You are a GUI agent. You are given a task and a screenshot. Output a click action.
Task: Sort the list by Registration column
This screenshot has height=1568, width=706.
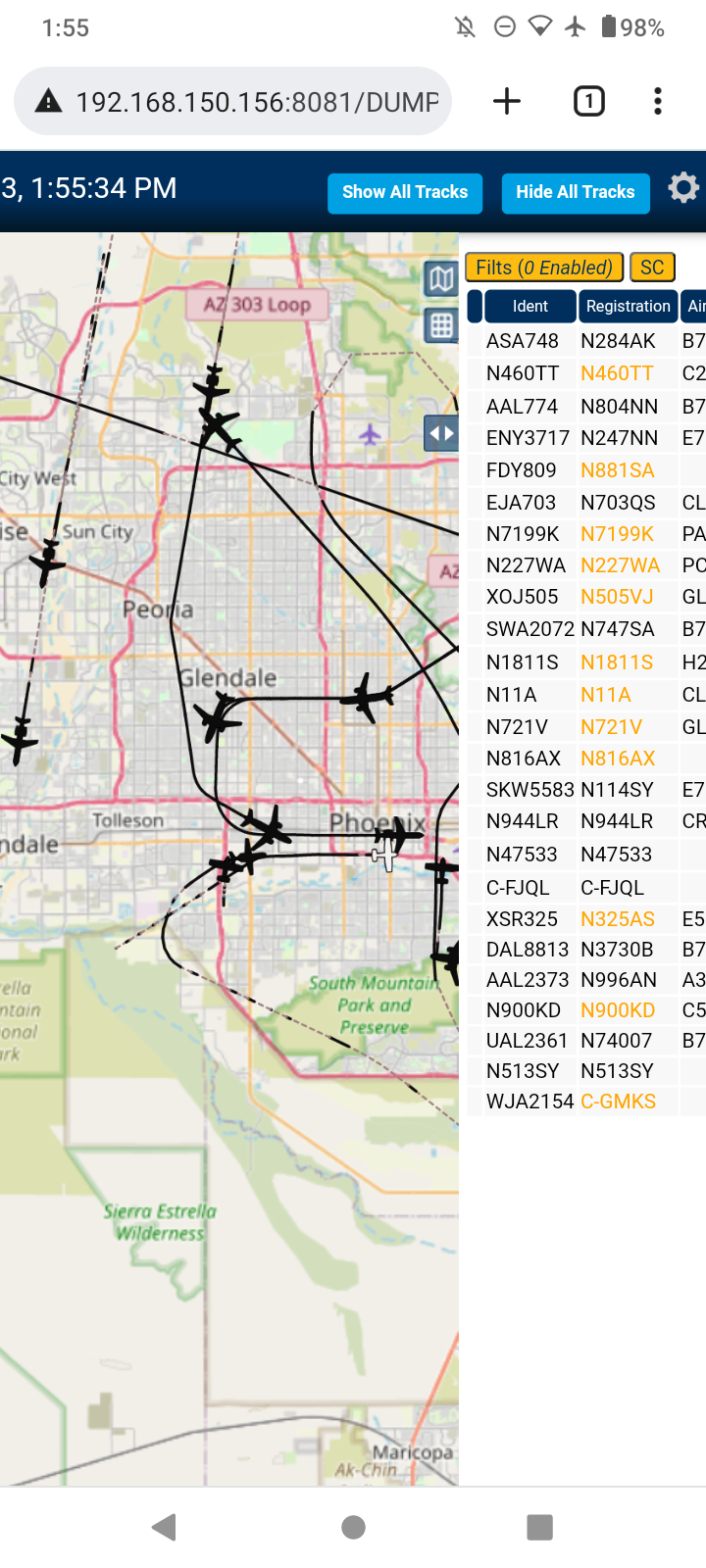pyautogui.click(x=628, y=306)
